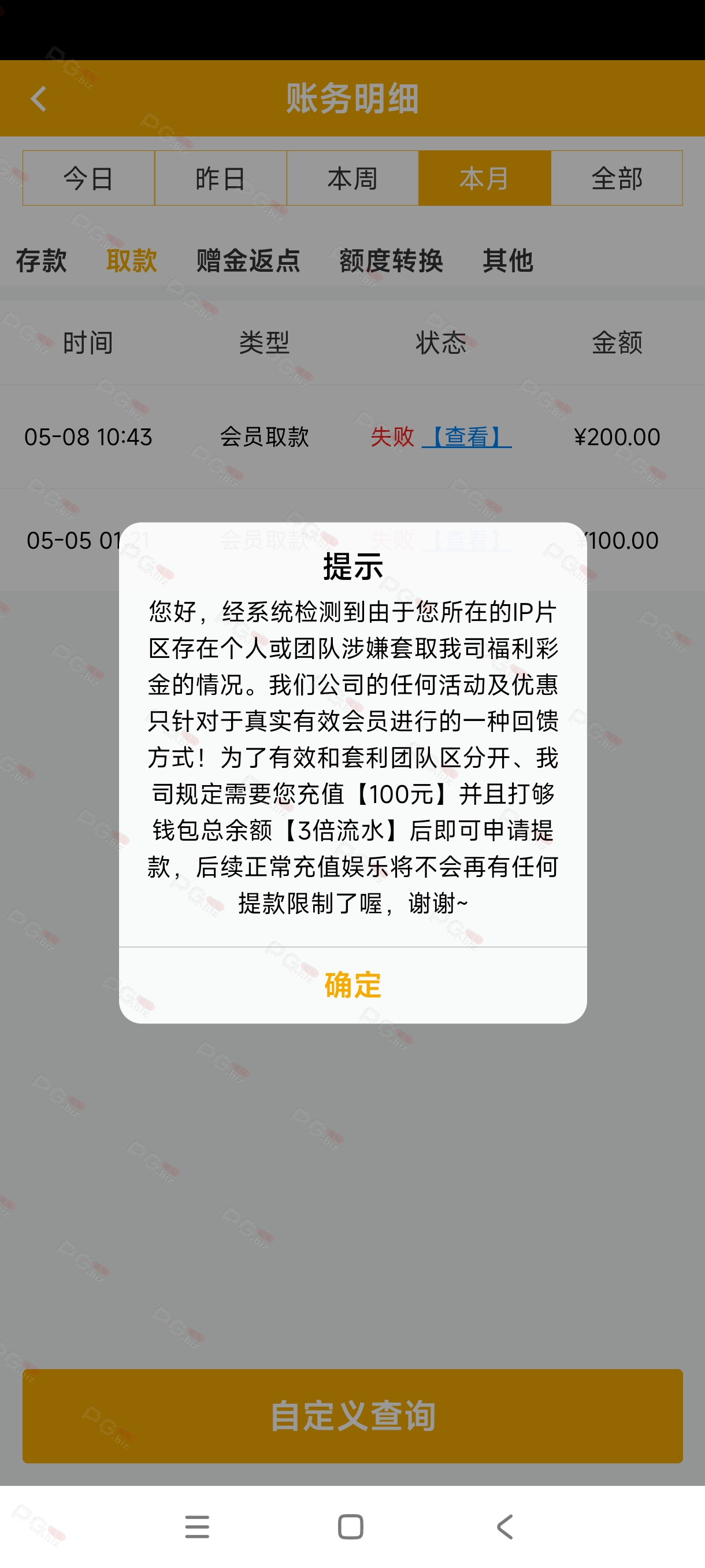View details of failed ¥200.00 withdrawal
This screenshot has height=1568, width=705.
coord(467,437)
